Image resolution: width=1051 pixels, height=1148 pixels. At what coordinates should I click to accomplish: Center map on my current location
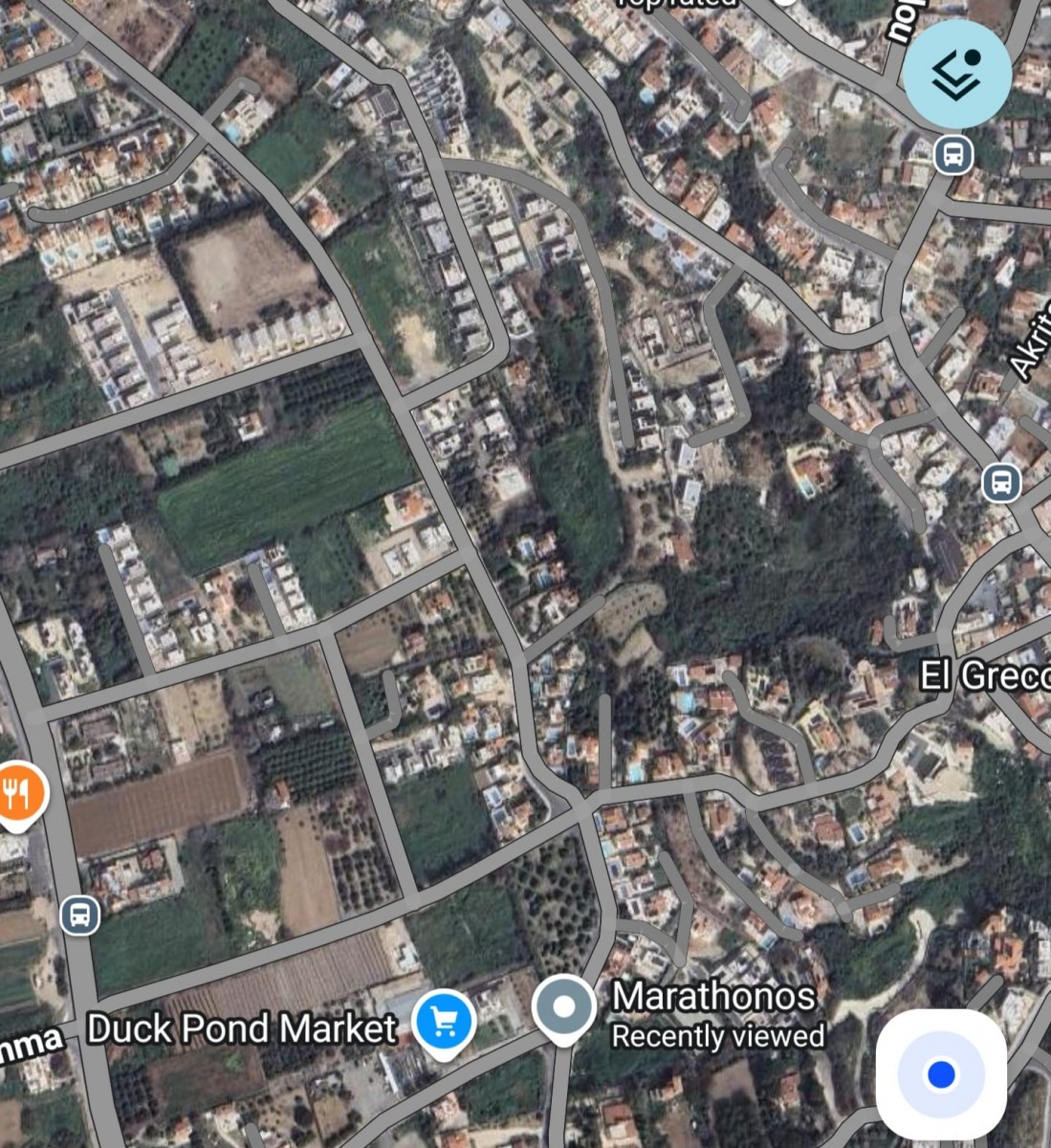coord(941,1074)
